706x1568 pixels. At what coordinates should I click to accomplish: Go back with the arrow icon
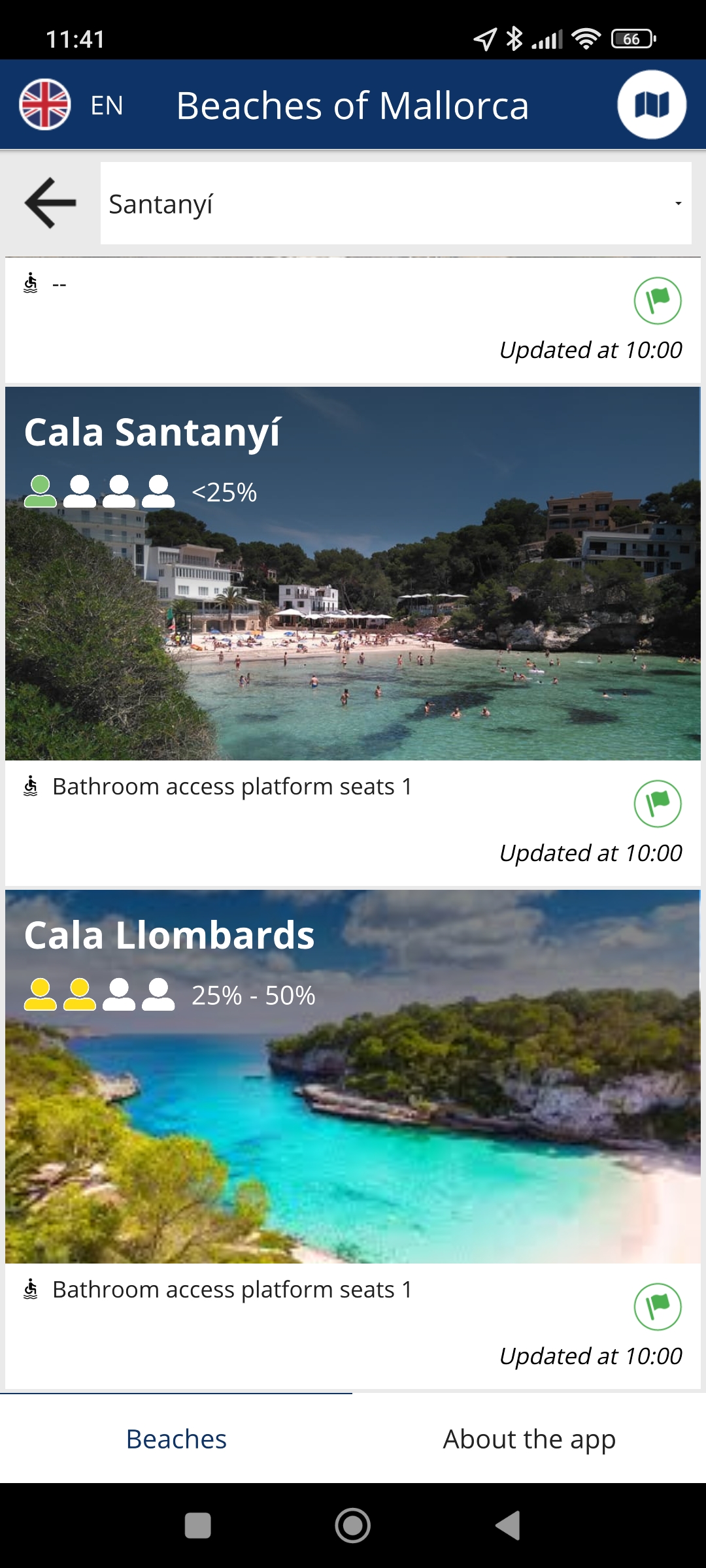coord(50,203)
